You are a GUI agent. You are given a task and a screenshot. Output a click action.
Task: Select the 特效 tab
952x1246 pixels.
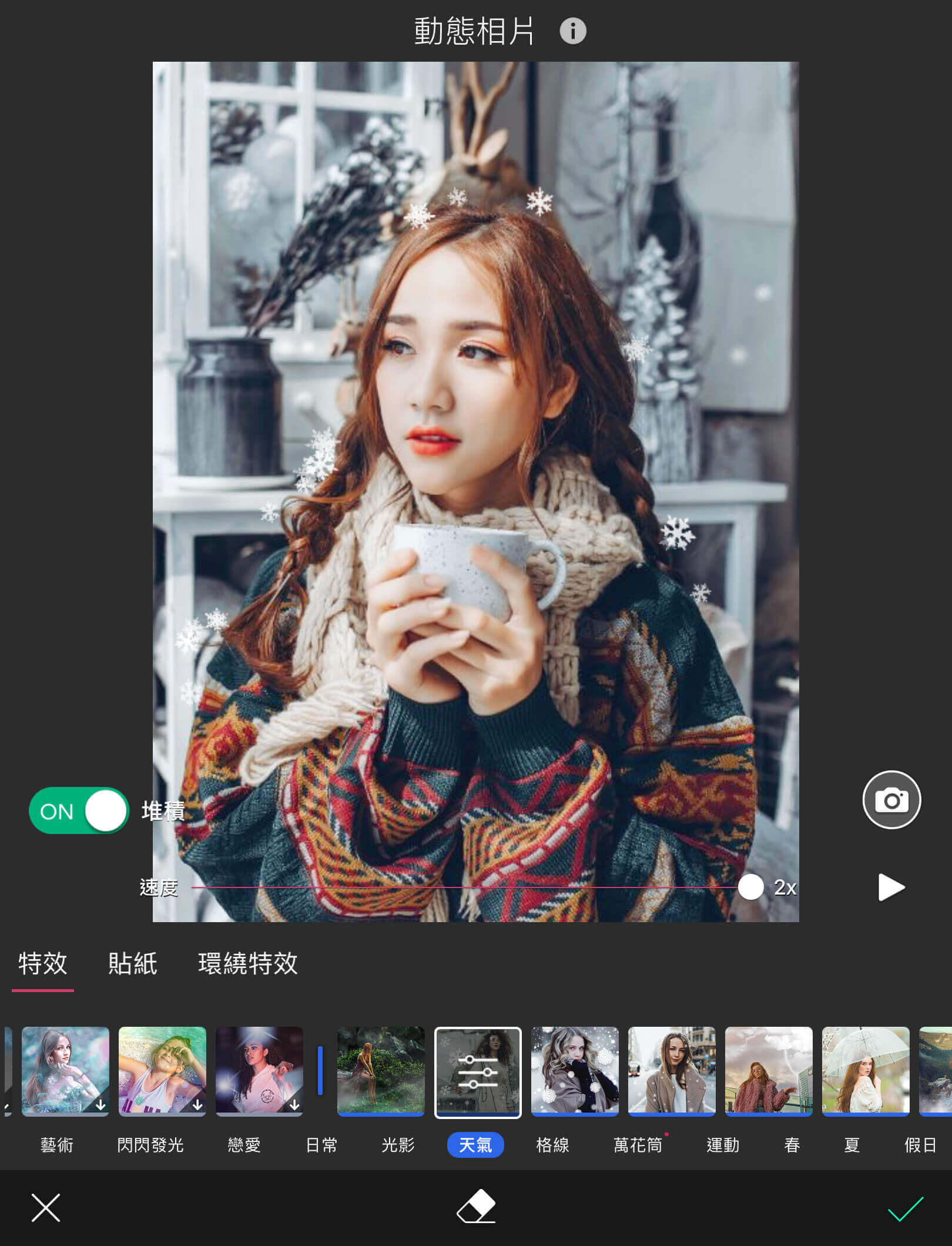click(43, 964)
